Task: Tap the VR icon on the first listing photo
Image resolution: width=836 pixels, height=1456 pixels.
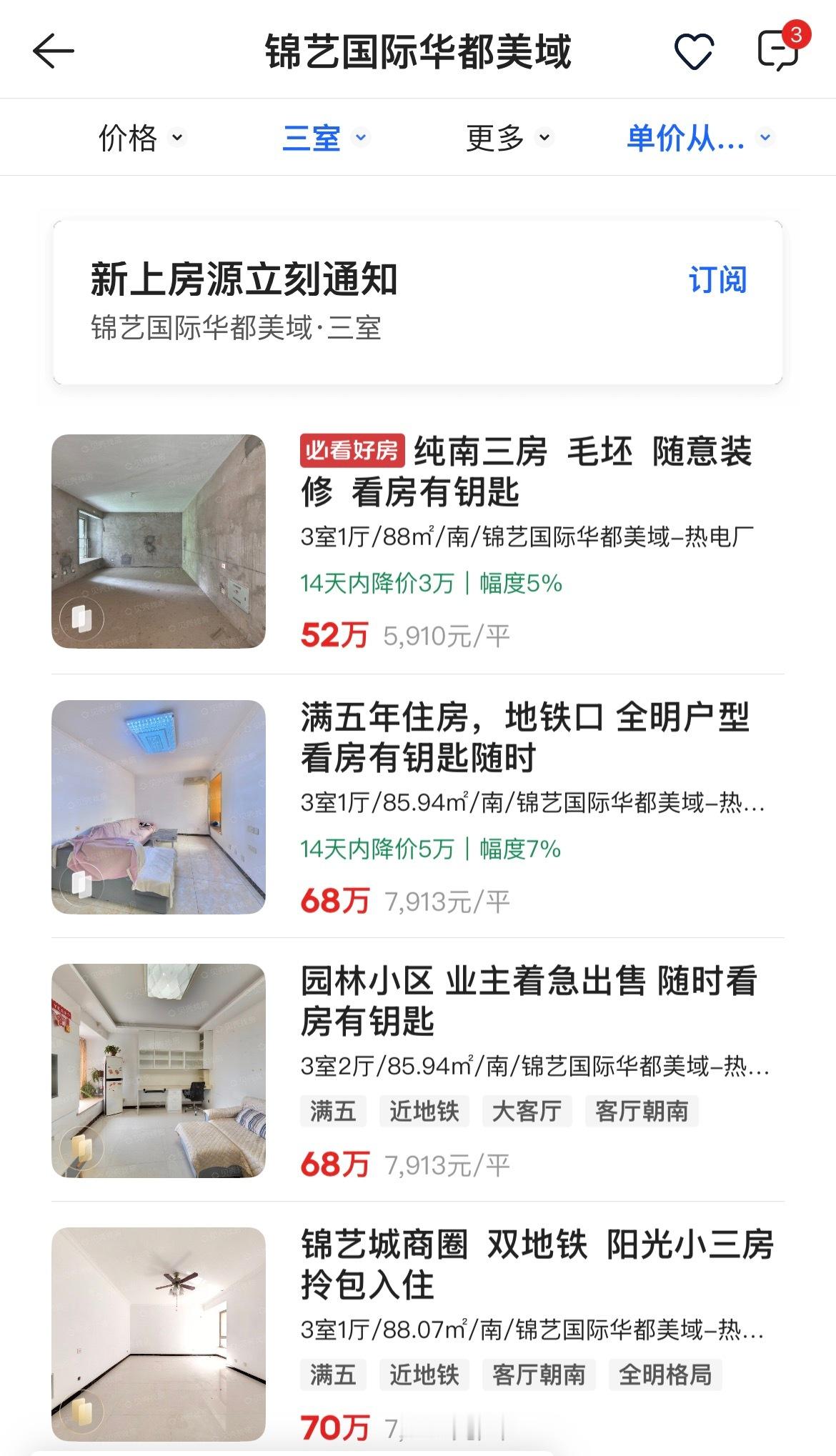Action: pyautogui.click(x=81, y=619)
